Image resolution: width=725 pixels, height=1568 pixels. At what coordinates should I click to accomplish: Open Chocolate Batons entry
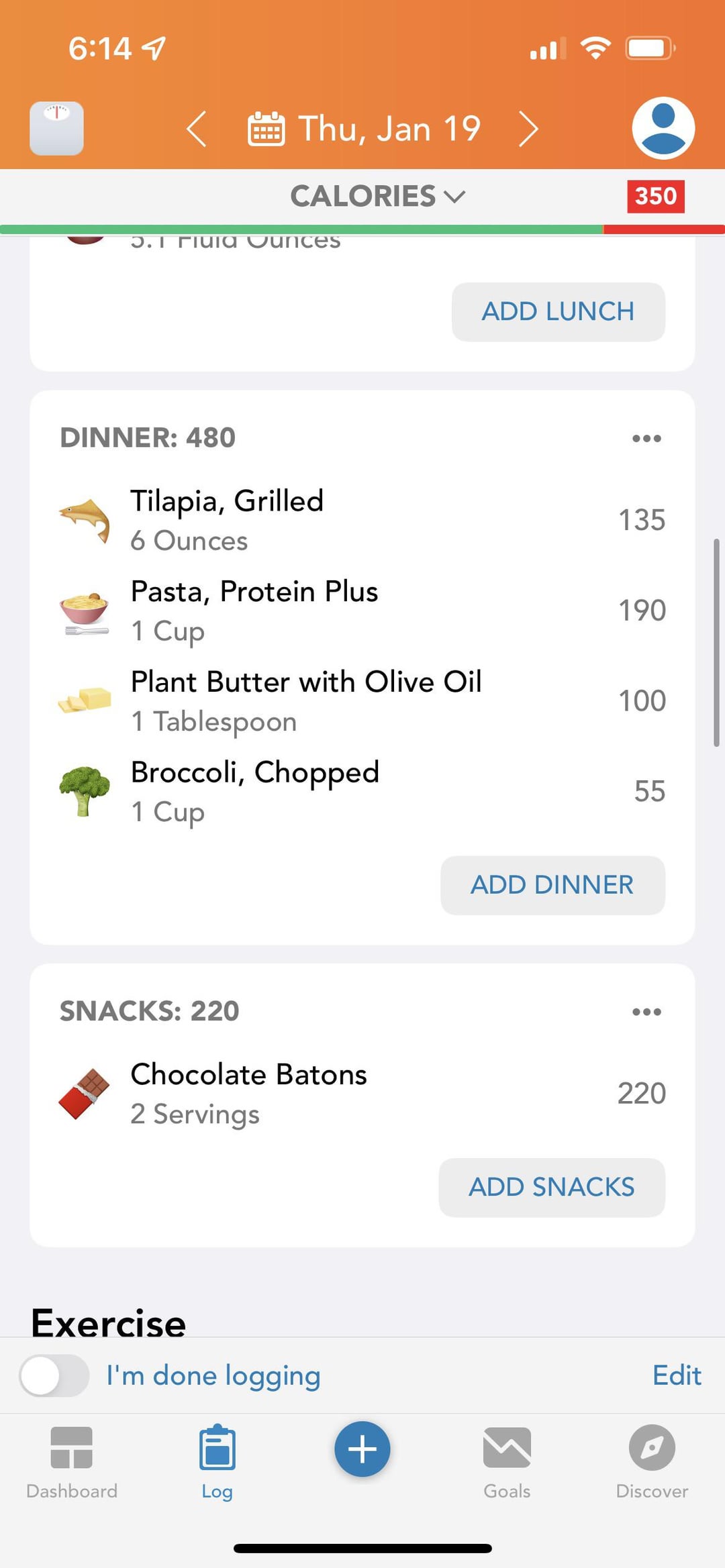pyautogui.click(x=362, y=1094)
